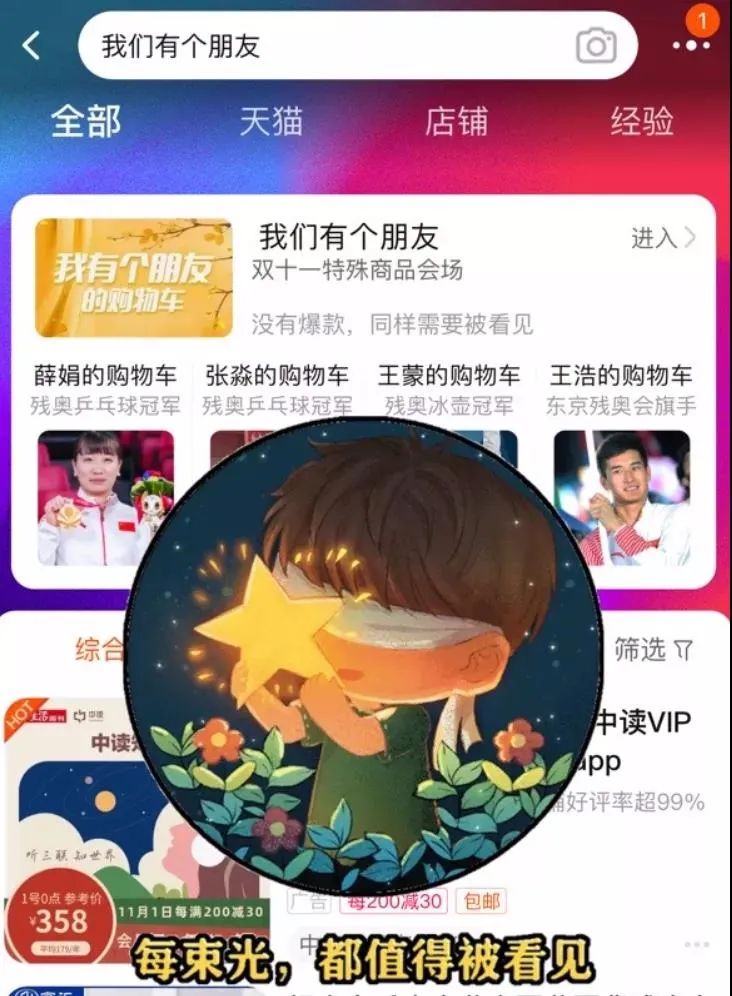Open the three-dot overflow menu

point(691,46)
